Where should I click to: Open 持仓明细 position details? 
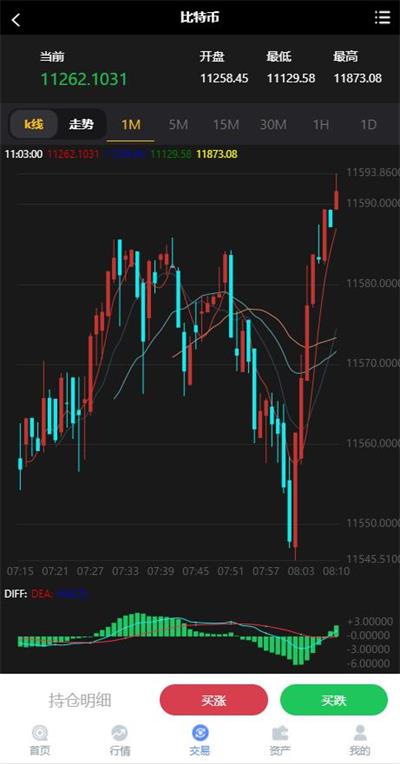(x=80, y=701)
